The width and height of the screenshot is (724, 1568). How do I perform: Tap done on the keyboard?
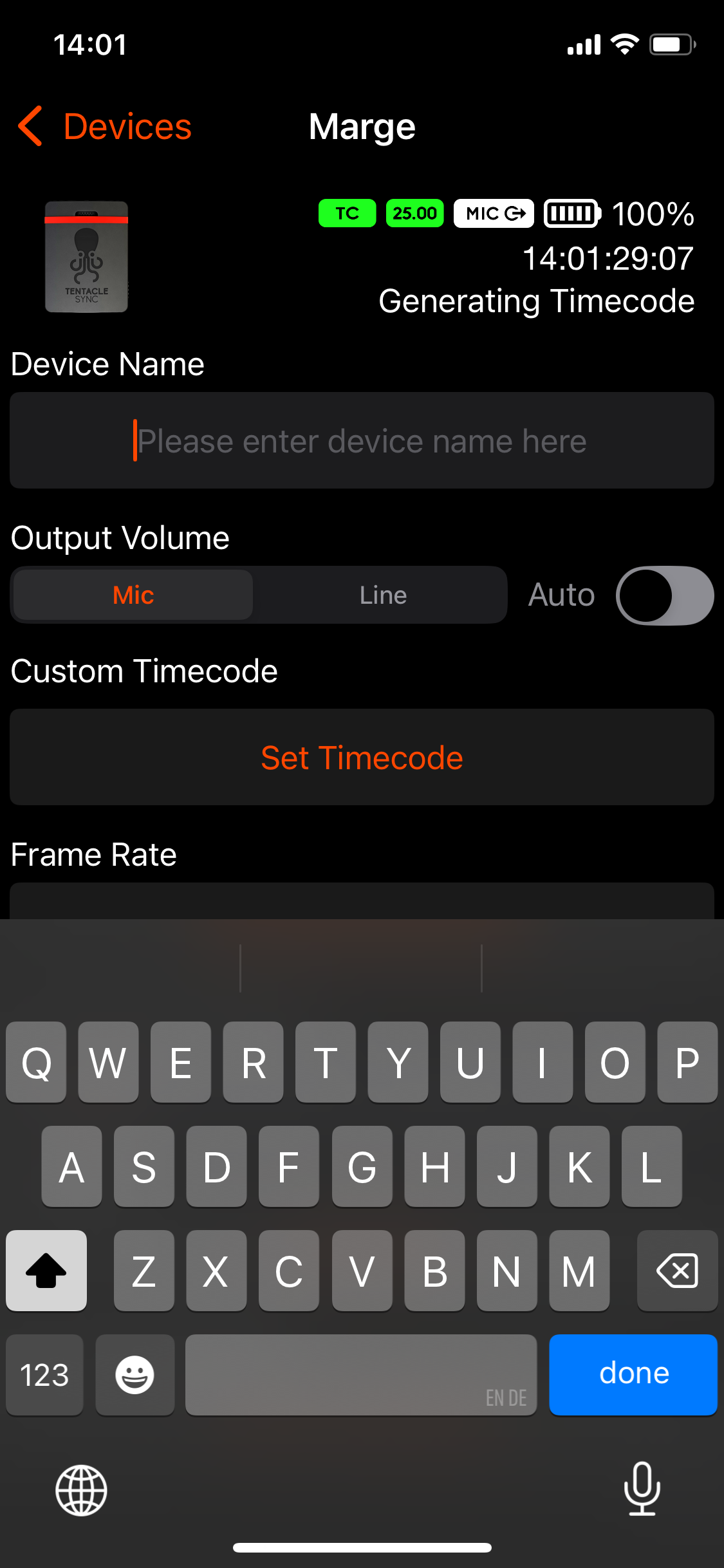point(633,1374)
